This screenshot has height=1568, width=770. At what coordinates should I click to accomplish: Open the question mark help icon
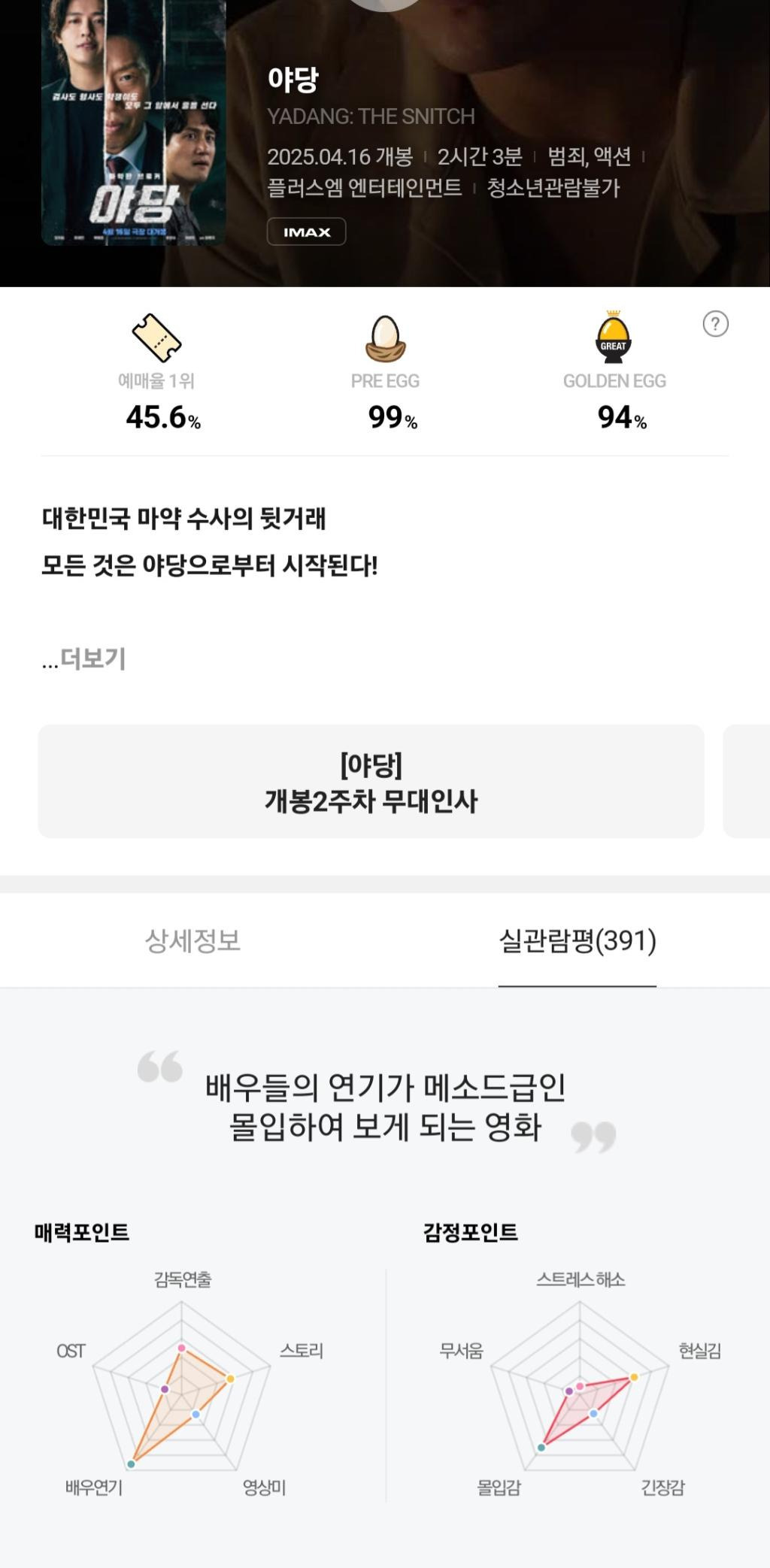(714, 322)
